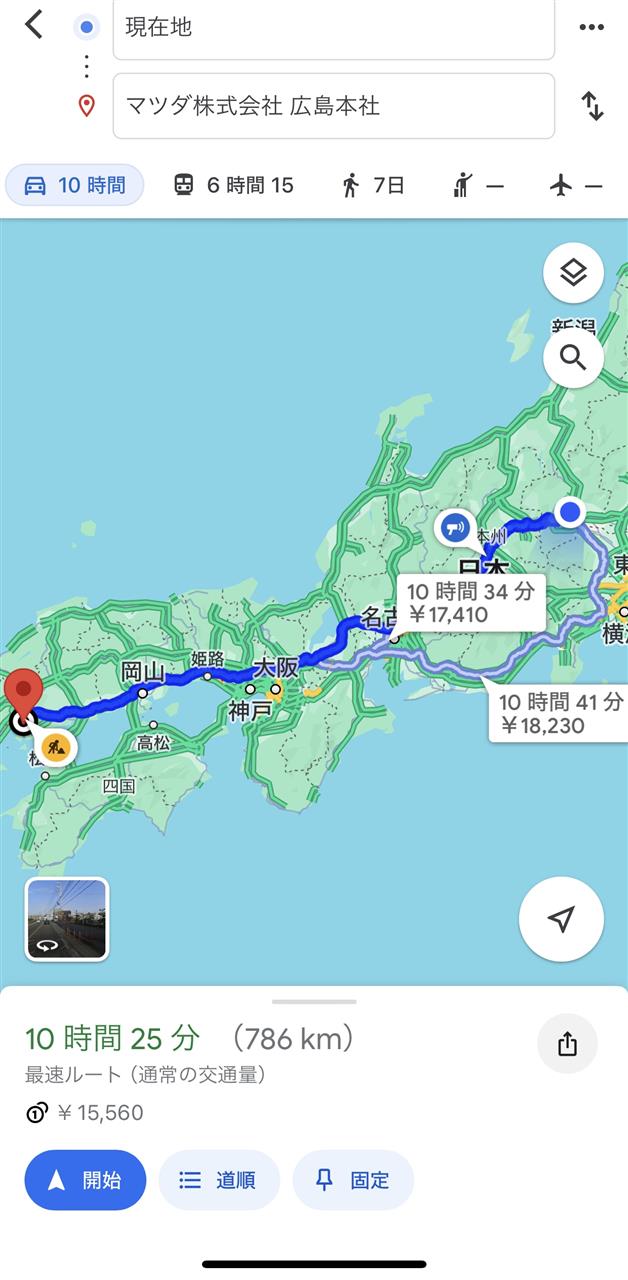Switch to the ride-hailing travel mode
This screenshot has height=1280, width=628.
478,185
